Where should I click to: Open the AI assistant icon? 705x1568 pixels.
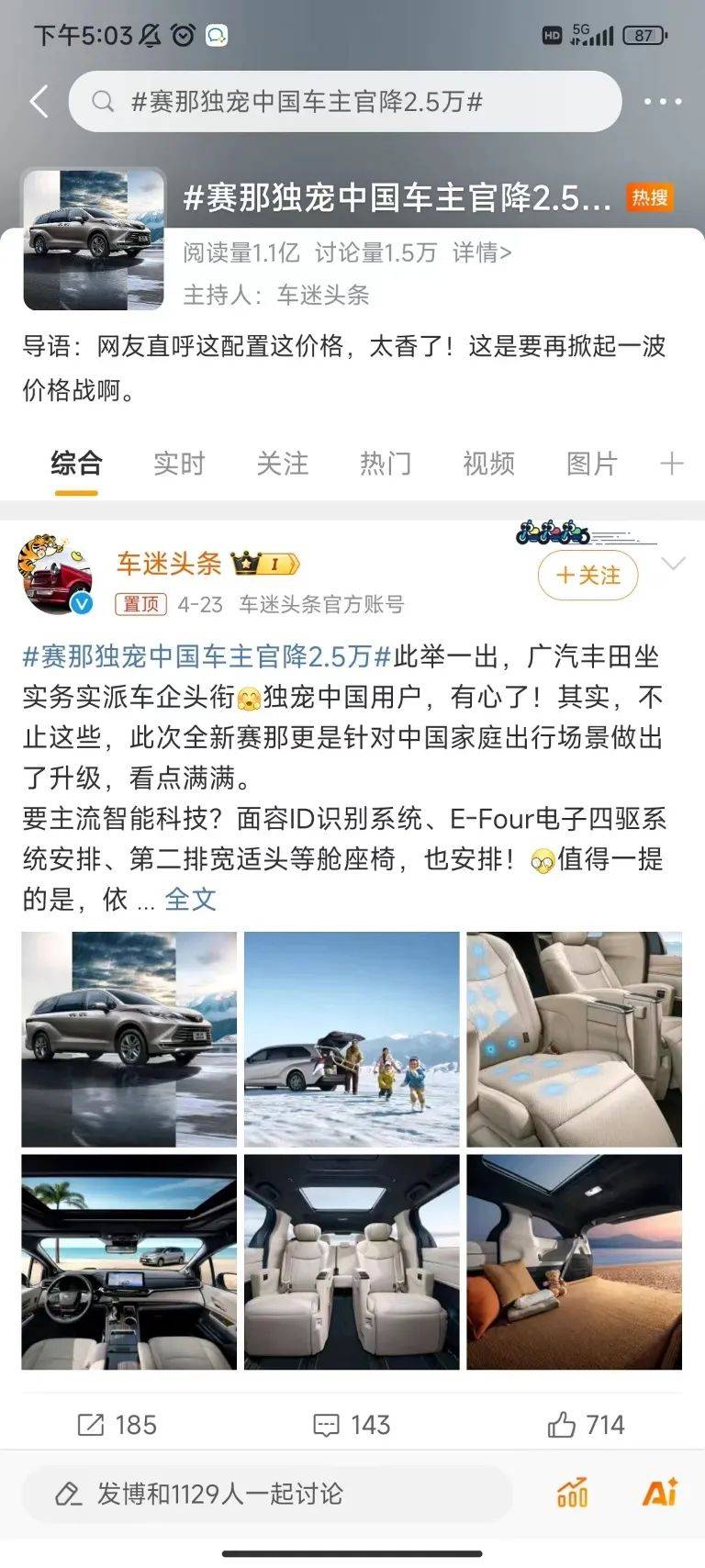click(659, 1494)
